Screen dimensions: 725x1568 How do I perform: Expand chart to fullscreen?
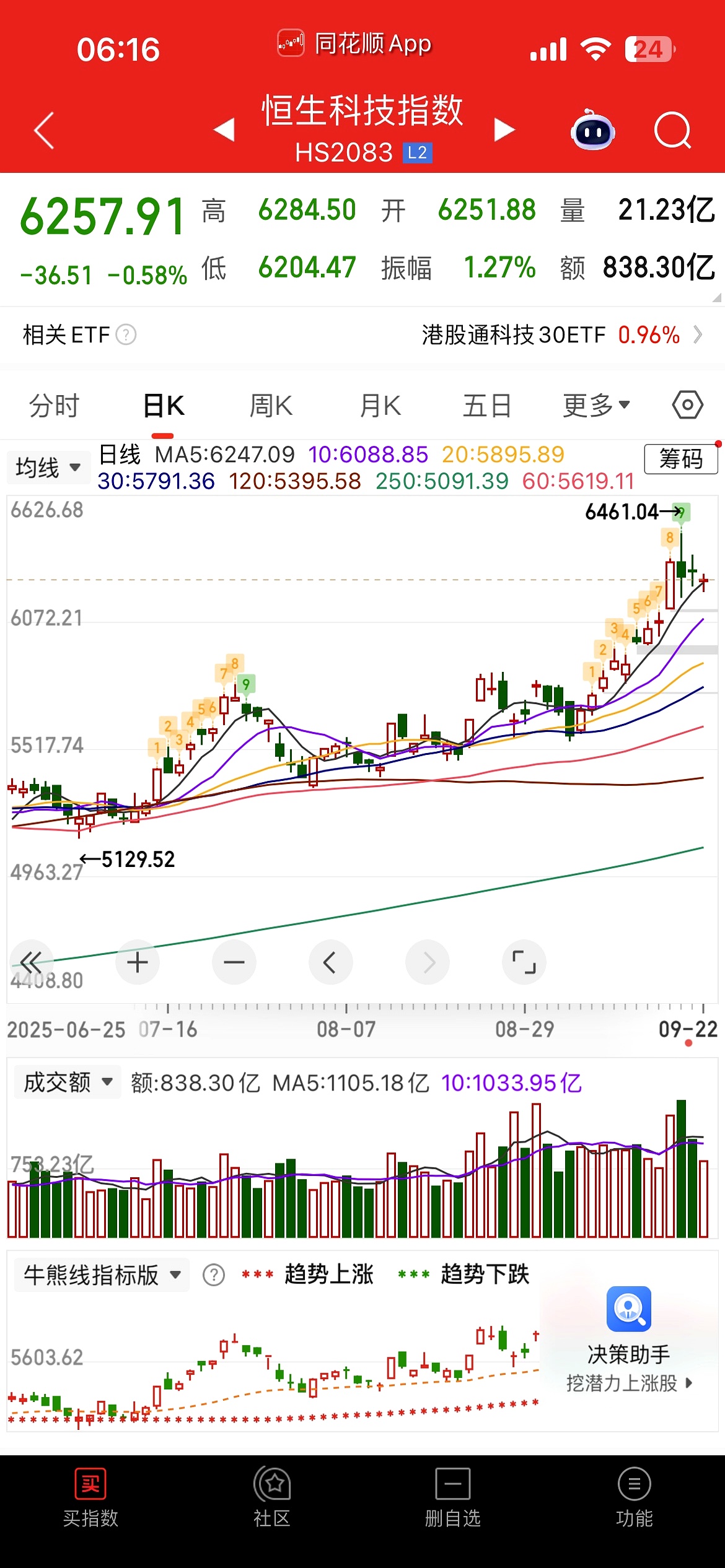[524, 962]
